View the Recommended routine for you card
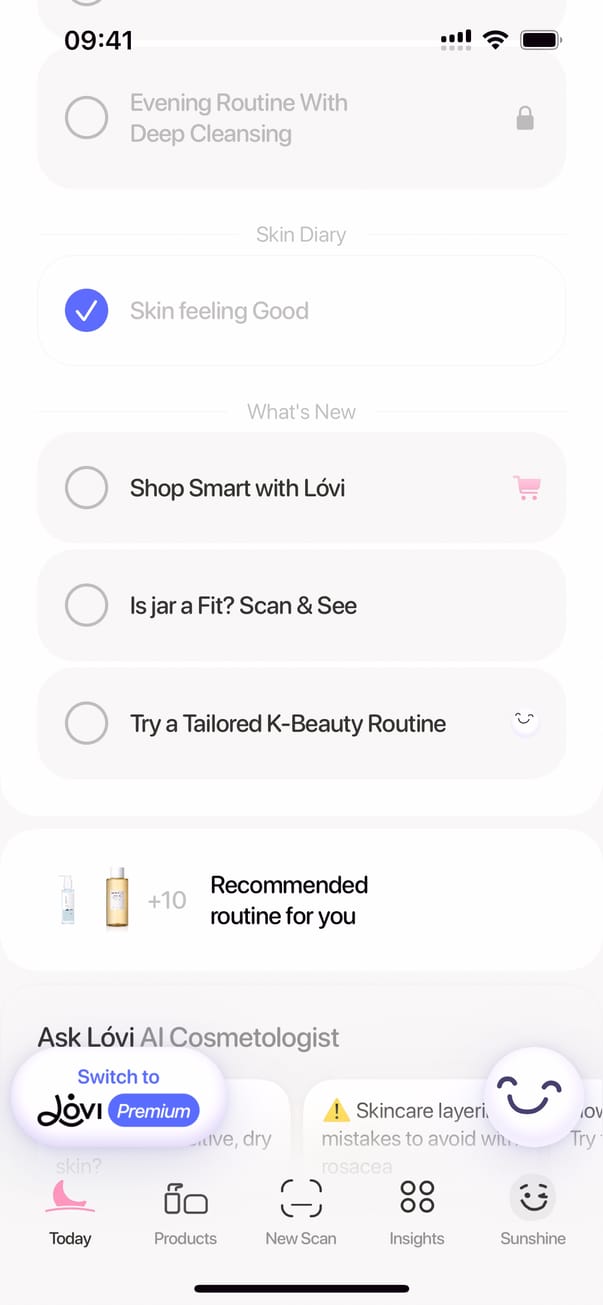Screen dimensions: 603x1305 (300, 900)
